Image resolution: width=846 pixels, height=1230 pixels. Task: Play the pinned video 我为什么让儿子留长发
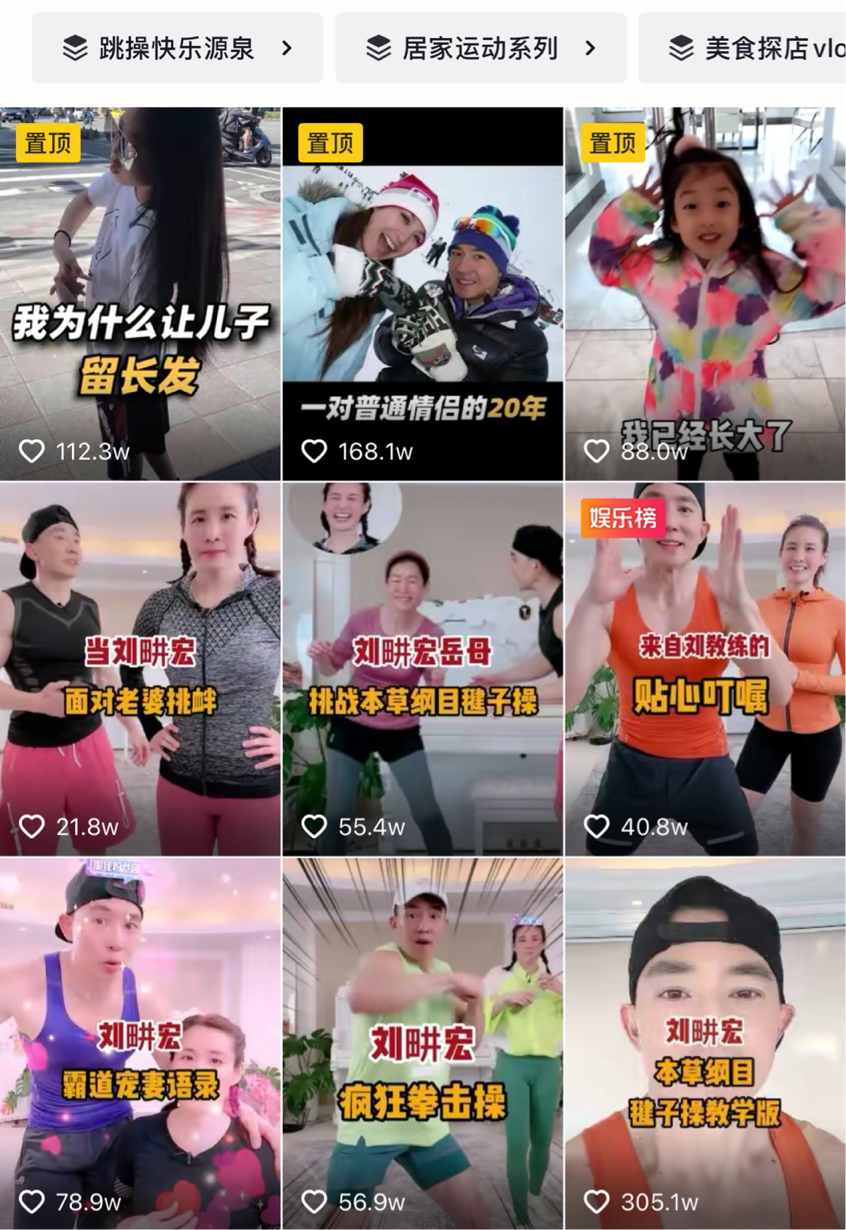pyautogui.click(x=140, y=294)
